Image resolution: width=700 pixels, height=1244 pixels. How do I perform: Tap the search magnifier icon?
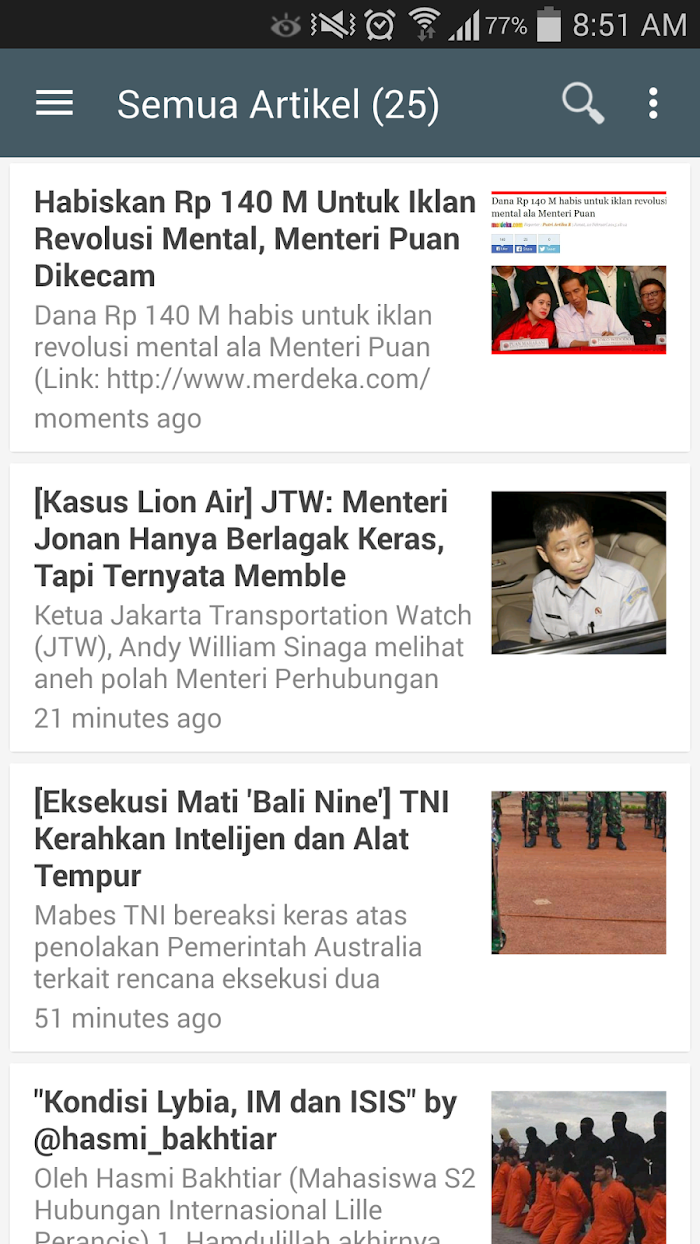point(582,103)
